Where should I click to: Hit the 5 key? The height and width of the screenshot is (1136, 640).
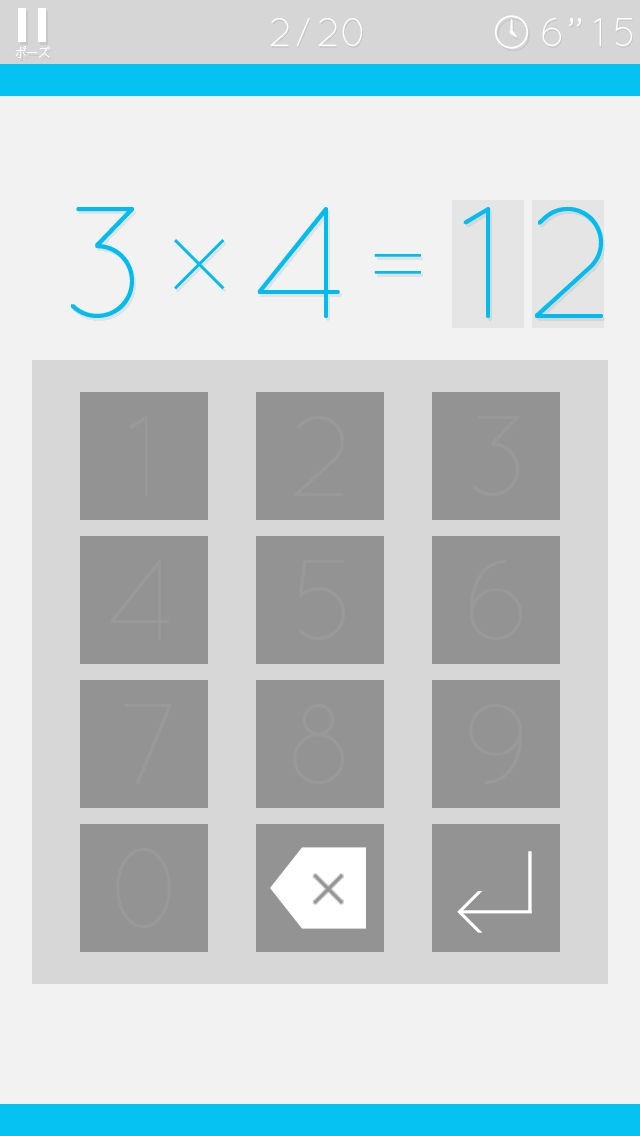320,600
